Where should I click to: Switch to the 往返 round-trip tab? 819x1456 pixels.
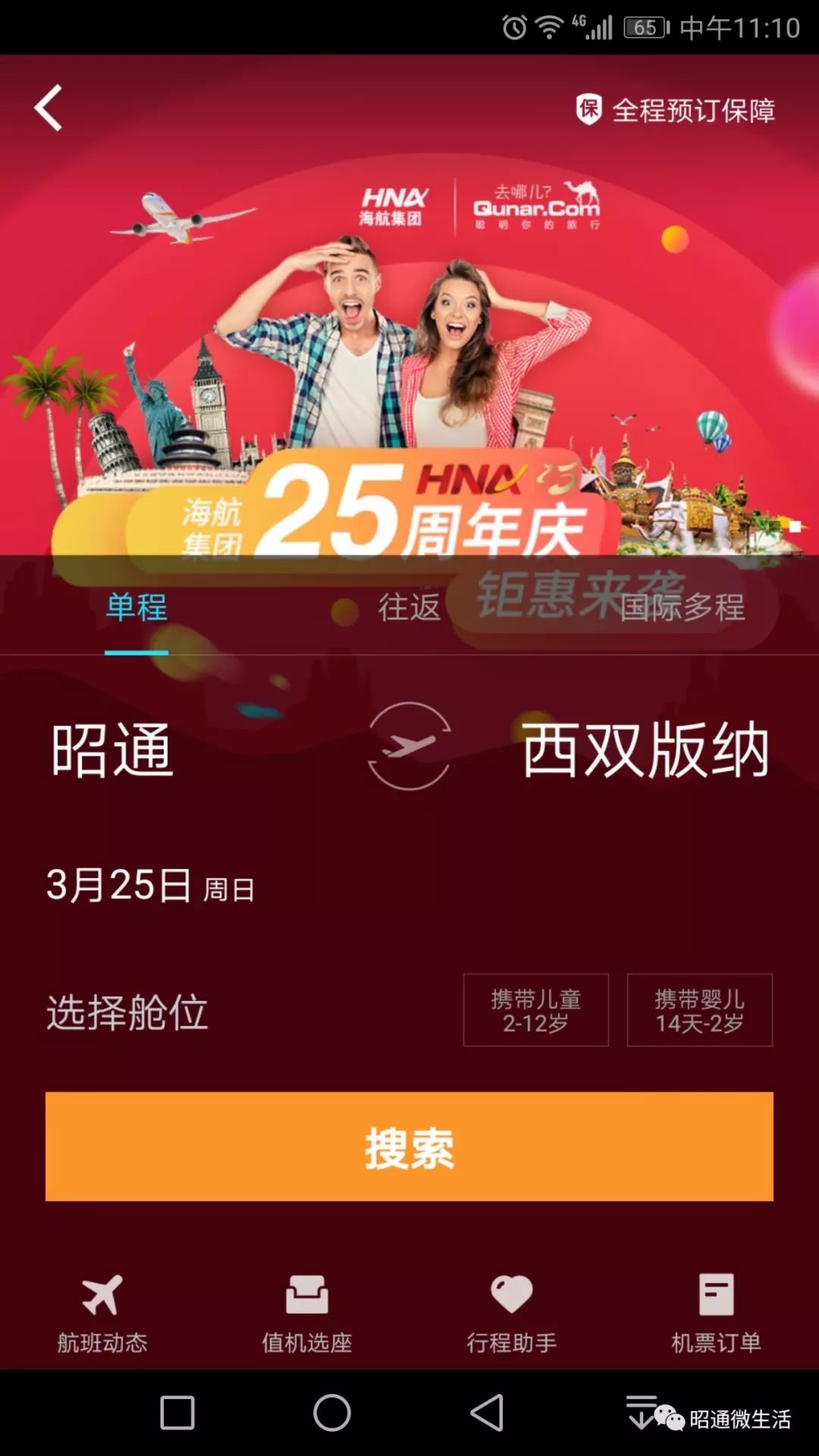409,607
